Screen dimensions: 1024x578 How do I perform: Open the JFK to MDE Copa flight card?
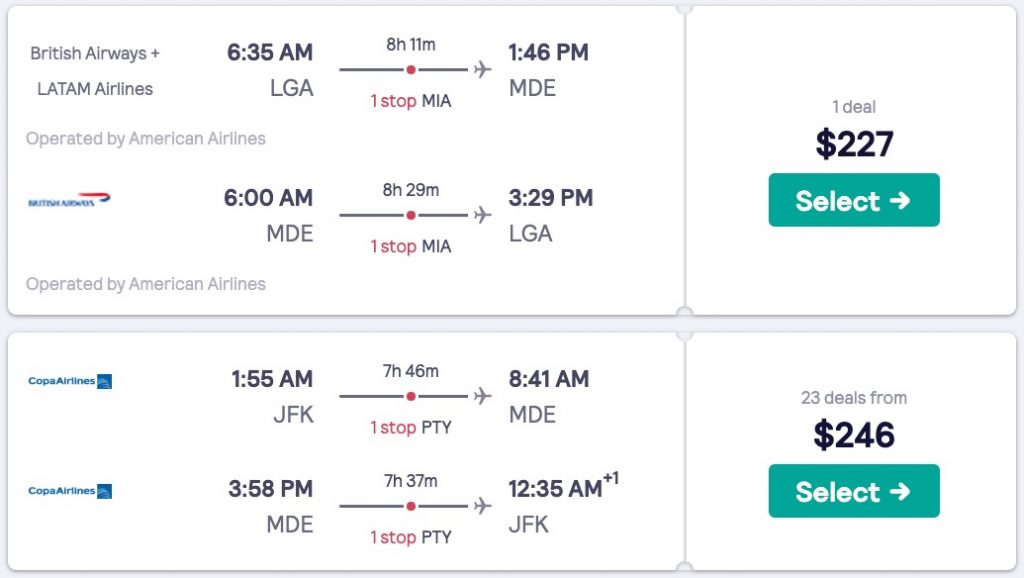click(408, 396)
